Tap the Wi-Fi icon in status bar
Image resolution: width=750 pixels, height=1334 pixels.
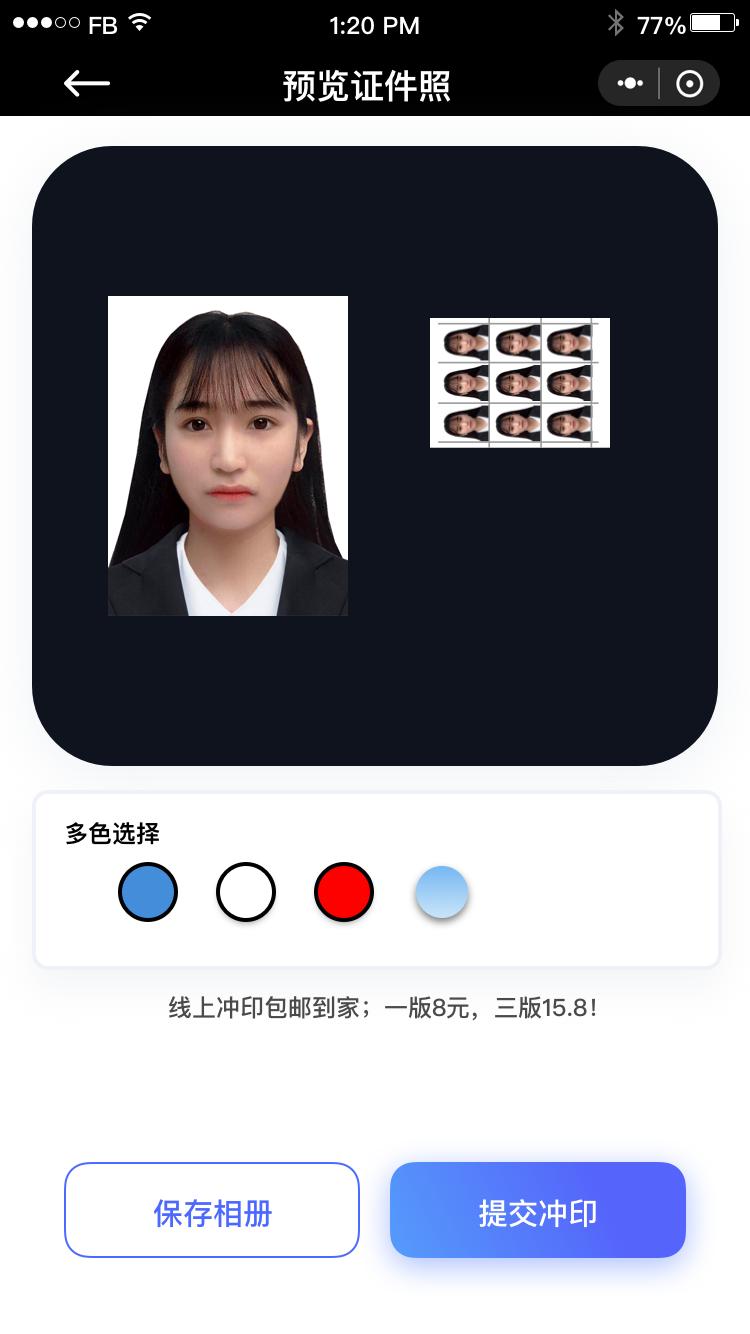pyautogui.click(x=140, y=25)
